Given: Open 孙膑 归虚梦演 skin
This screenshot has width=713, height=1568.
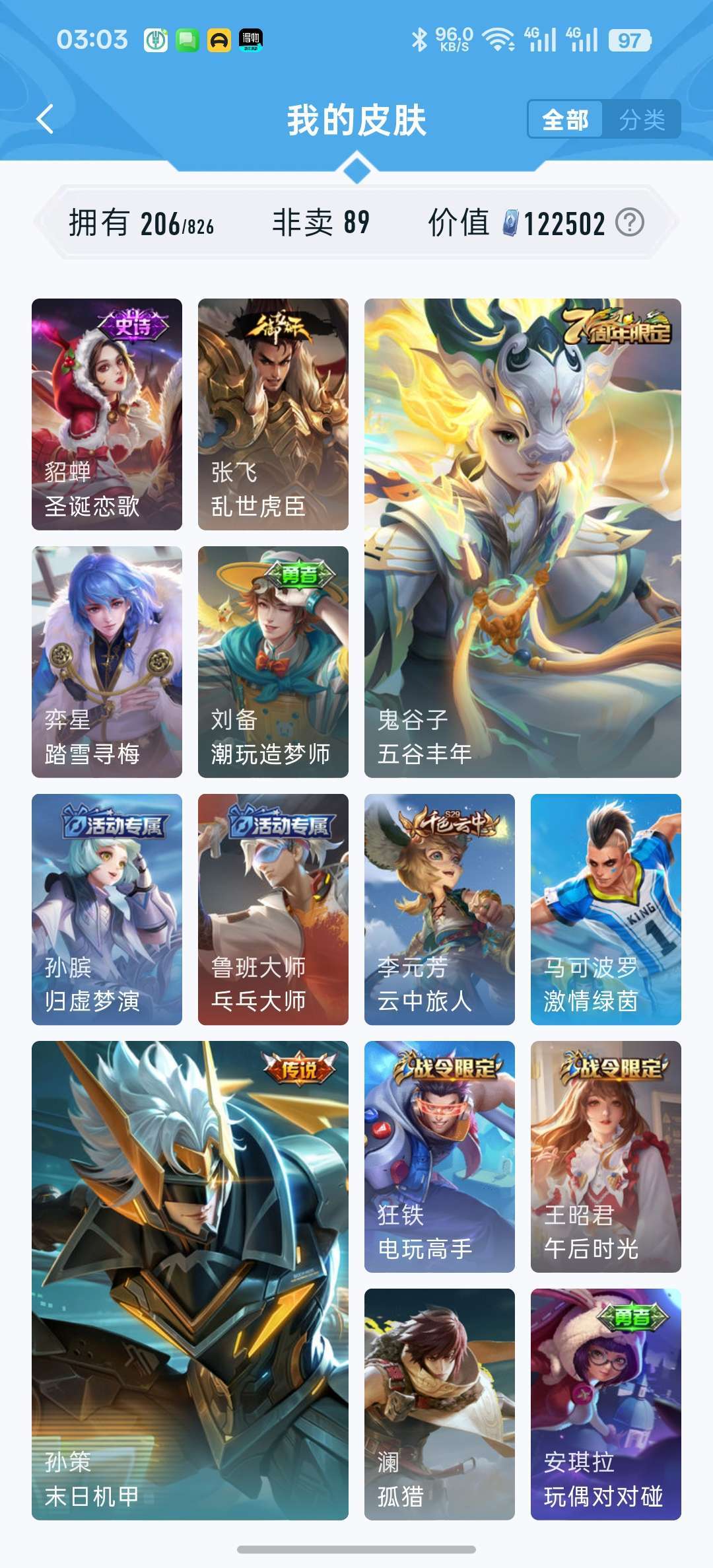Looking at the screenshot, I should (107, 909).
